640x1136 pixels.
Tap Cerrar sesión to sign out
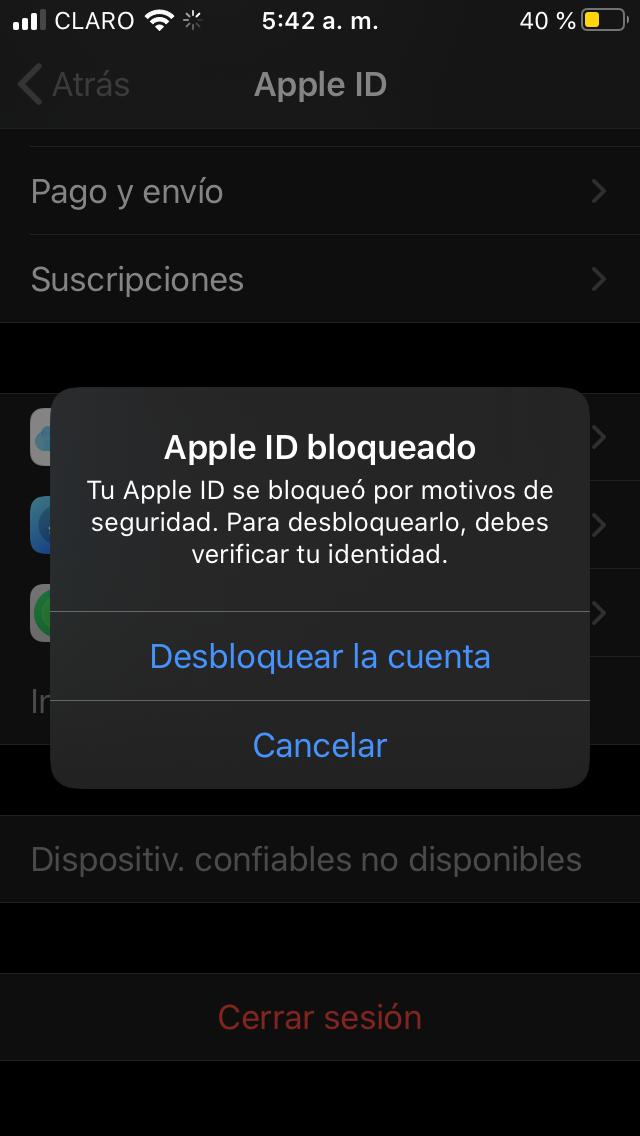(x=320, y=1017)
